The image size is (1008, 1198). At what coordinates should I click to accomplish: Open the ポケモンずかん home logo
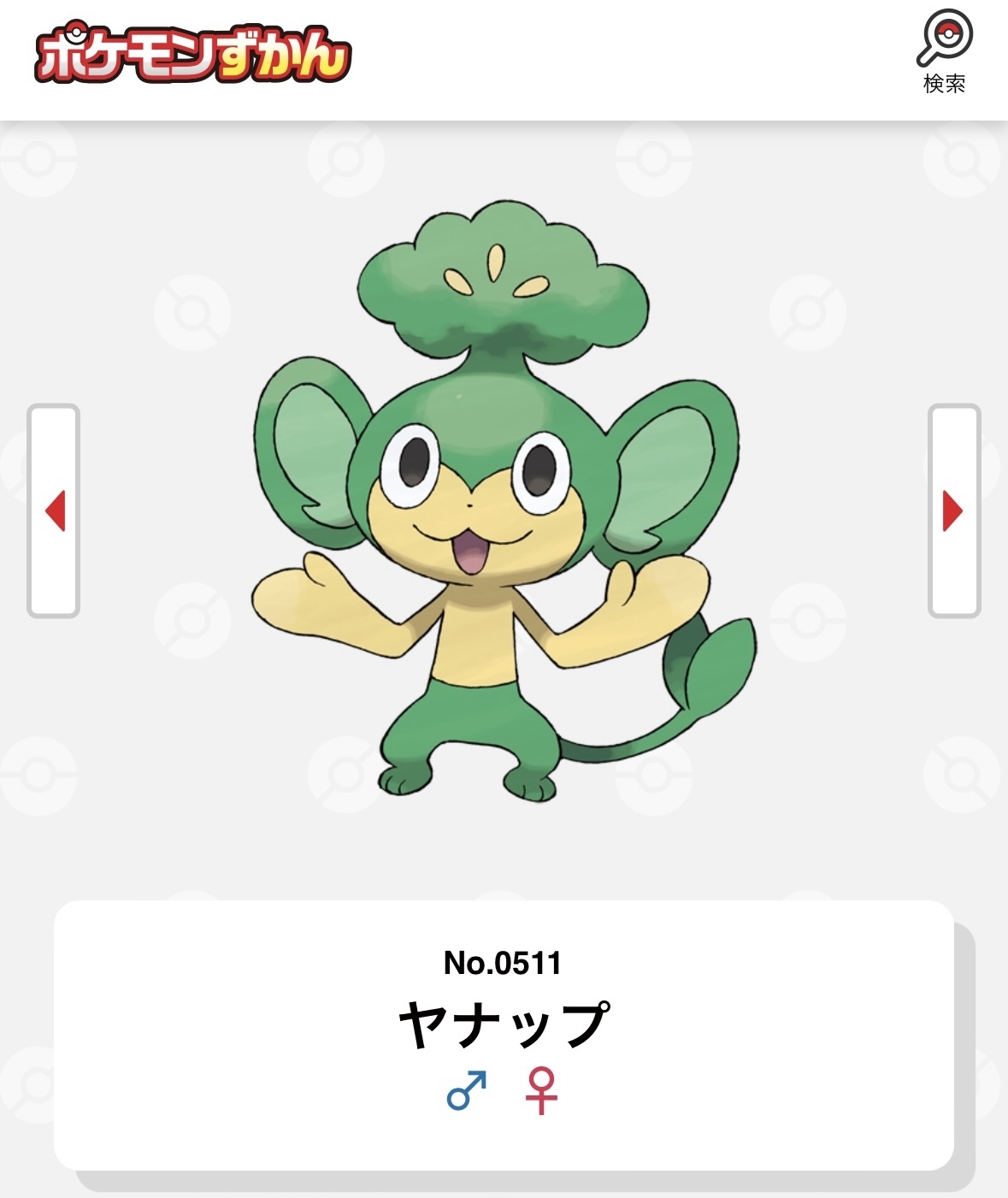193,55
